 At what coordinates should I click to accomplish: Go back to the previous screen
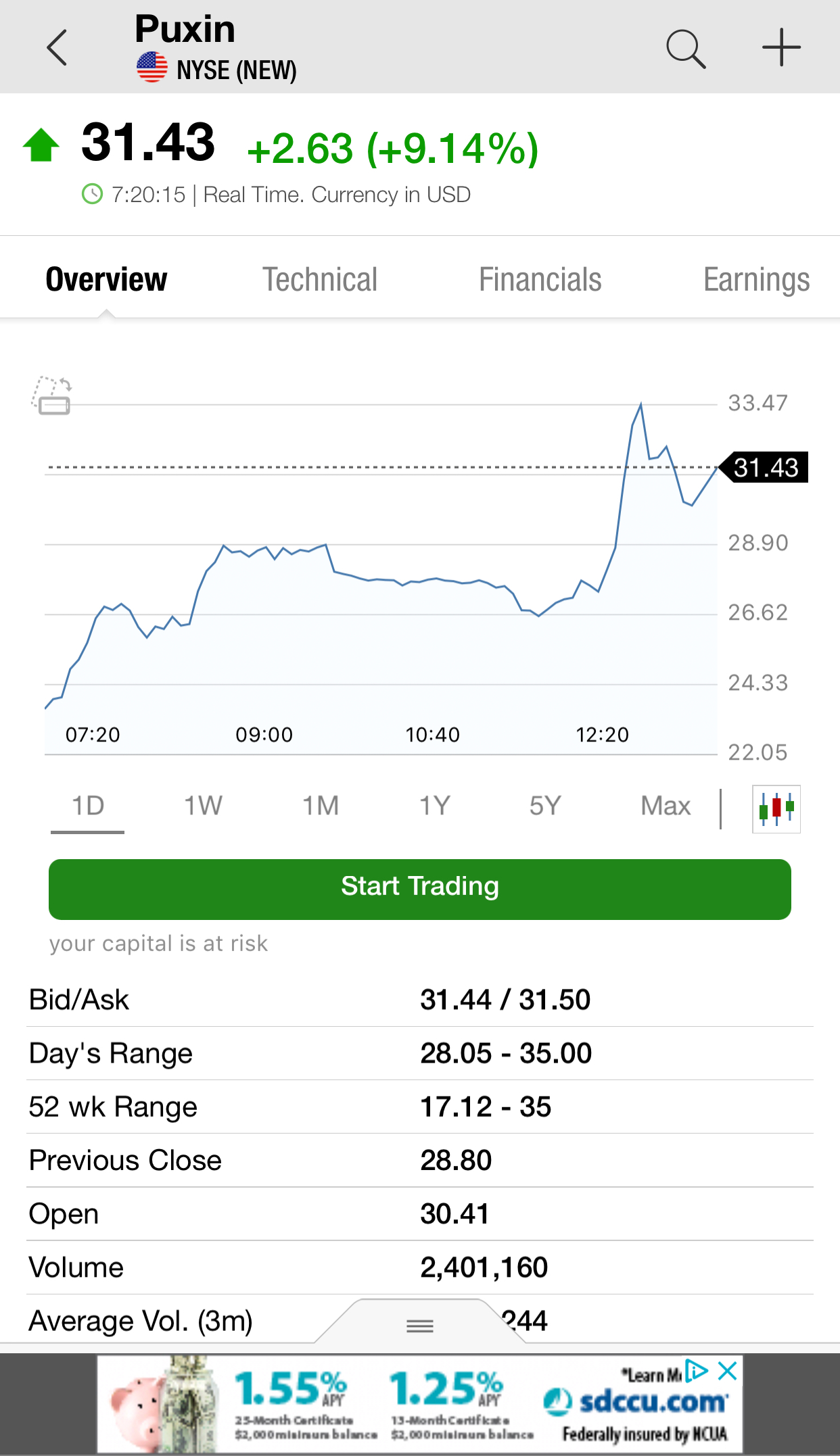coord(57,48)
